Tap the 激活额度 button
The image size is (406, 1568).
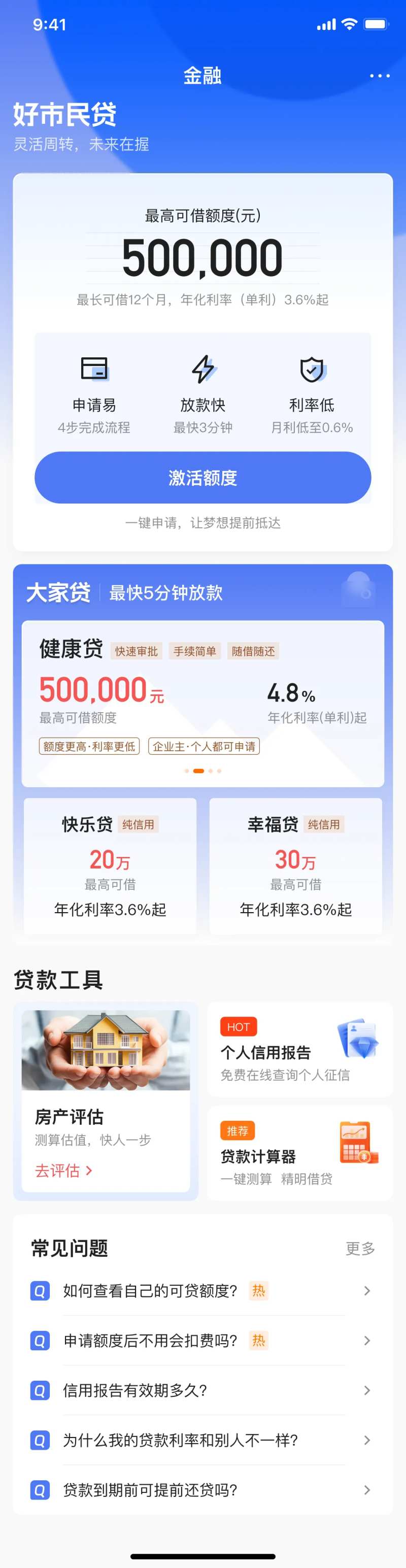pos(202,477)
